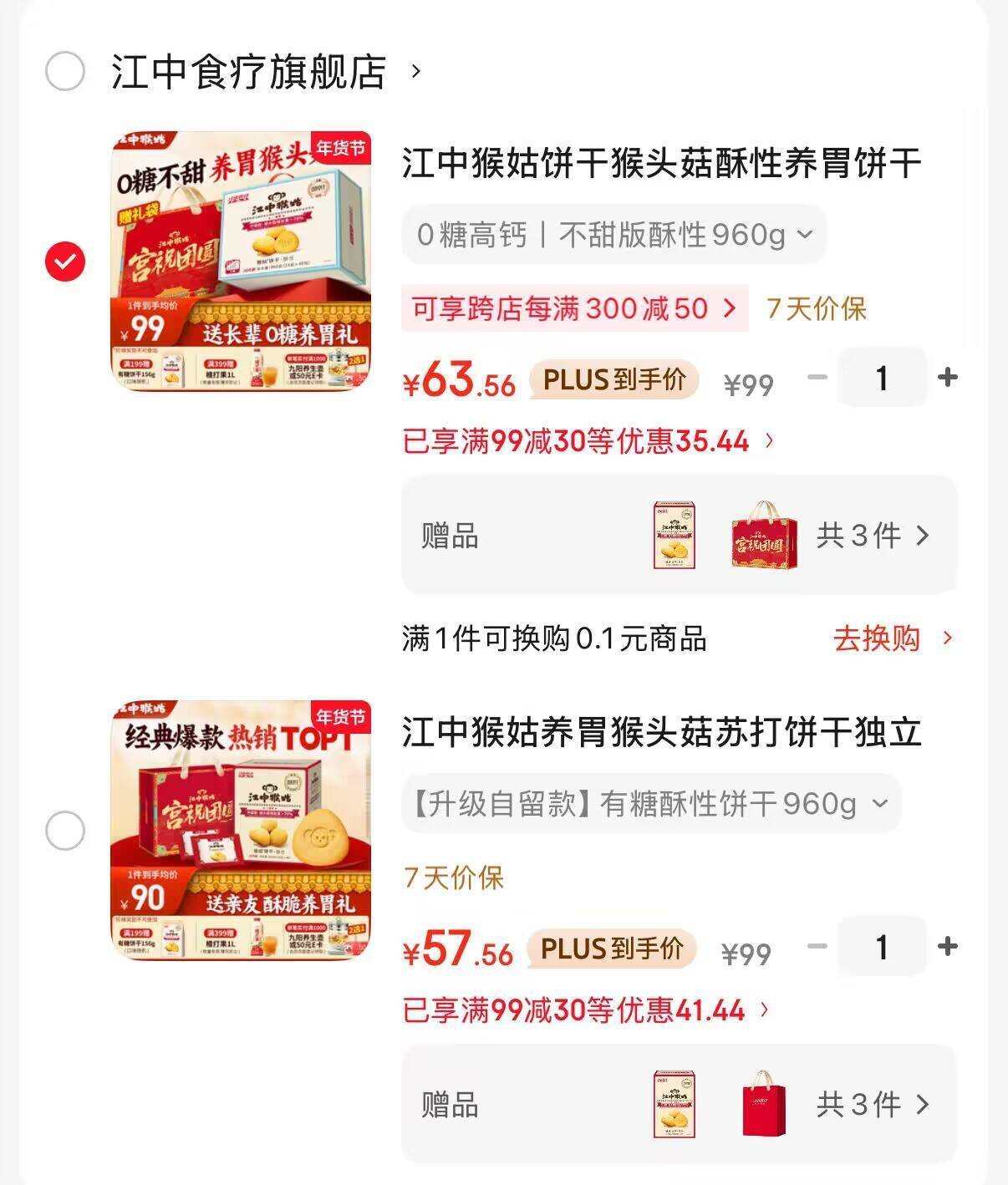Select the 苏打饼干独立 item checkbox

(65, 831)
